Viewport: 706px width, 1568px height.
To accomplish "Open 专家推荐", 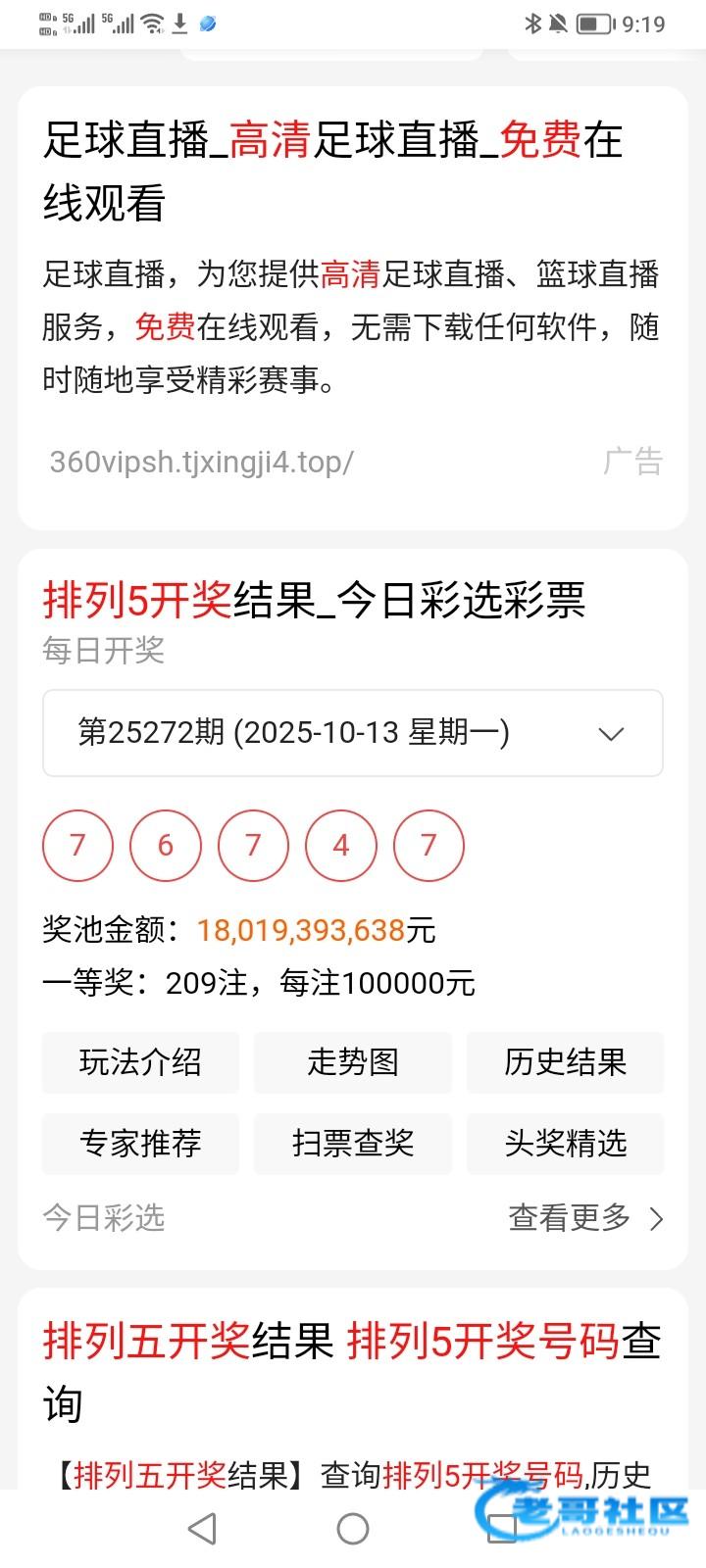I will click(140, 1143).
